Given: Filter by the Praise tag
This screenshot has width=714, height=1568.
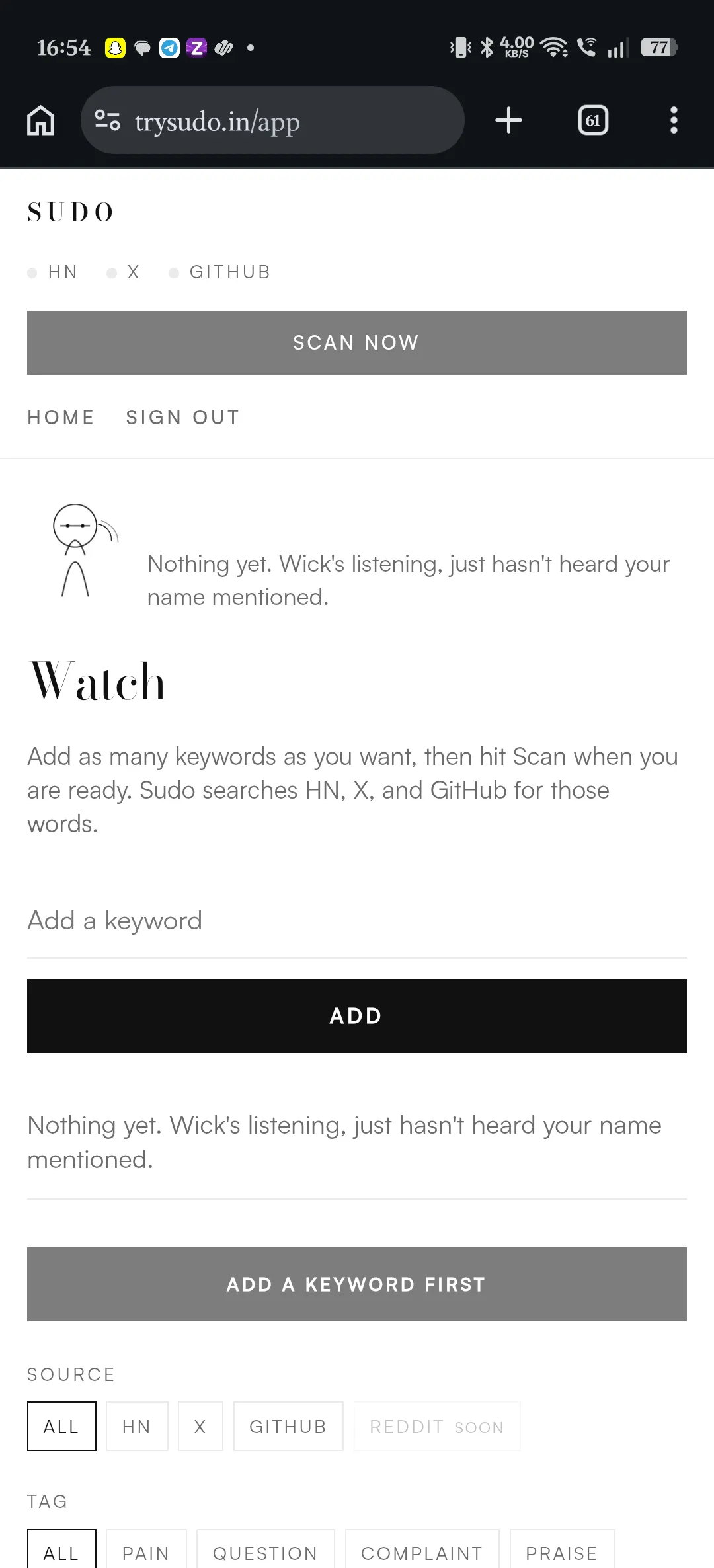Looking at the screenshot, I should click(x=562, y=1550).
